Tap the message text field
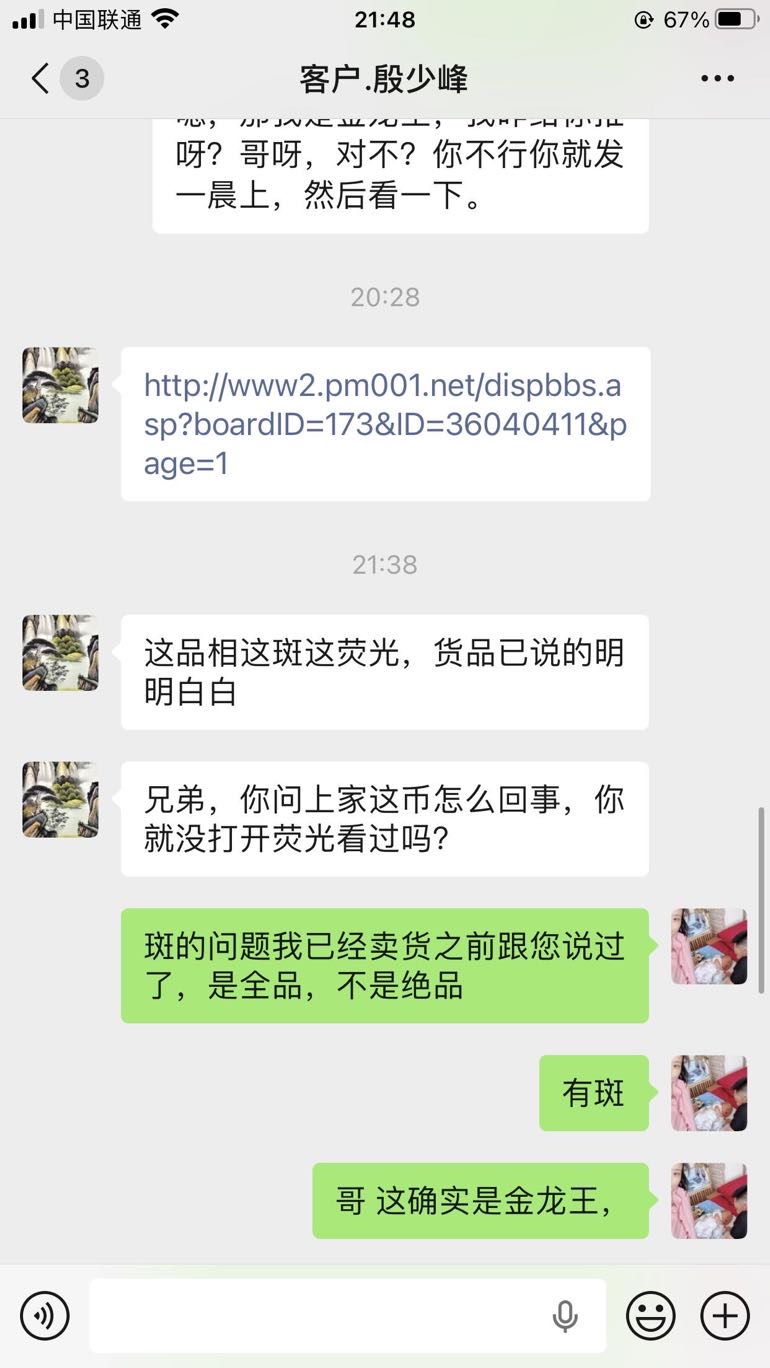Screen dimensions: 770x1368 320,1315
